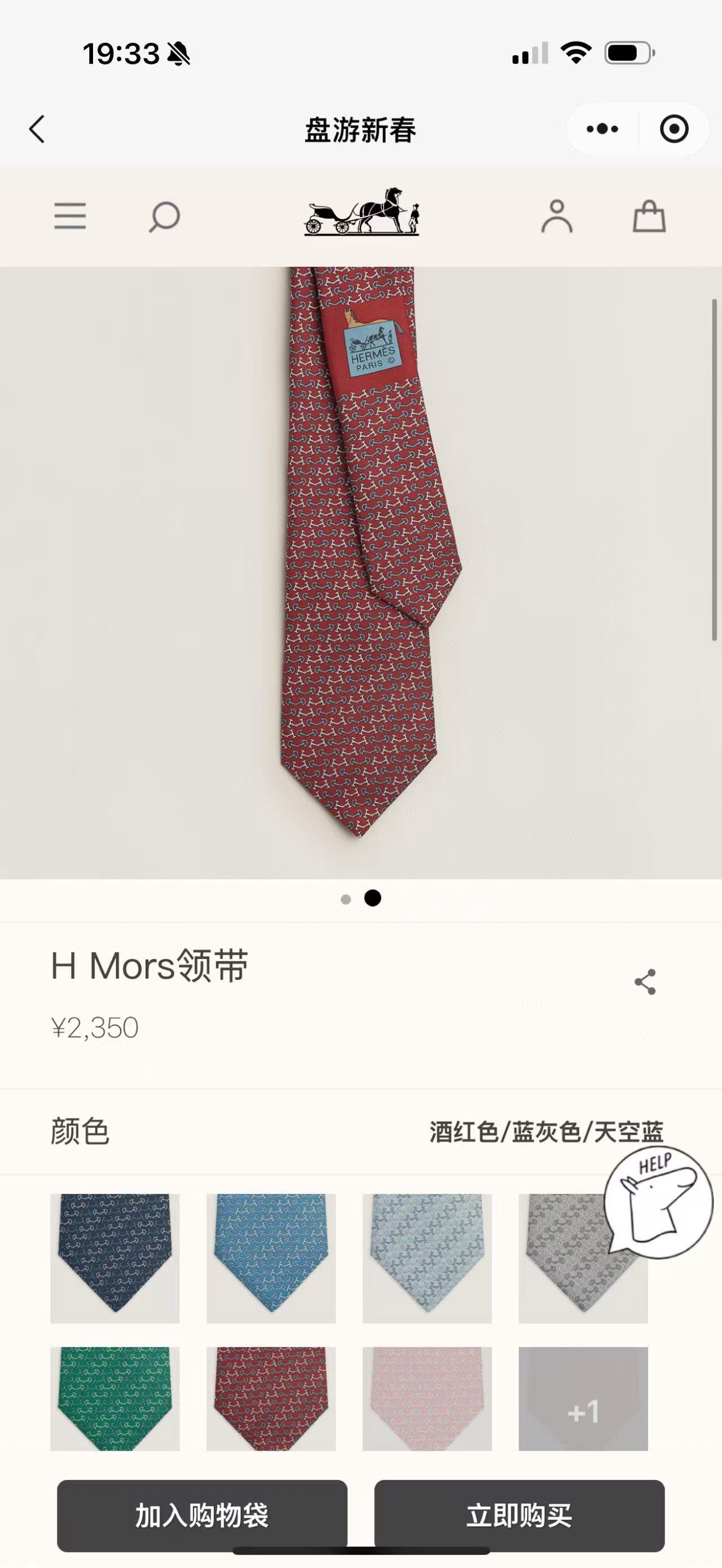722x1568 pixels.
Task: Select the medium blue tie color
Action: [271, 1257]
